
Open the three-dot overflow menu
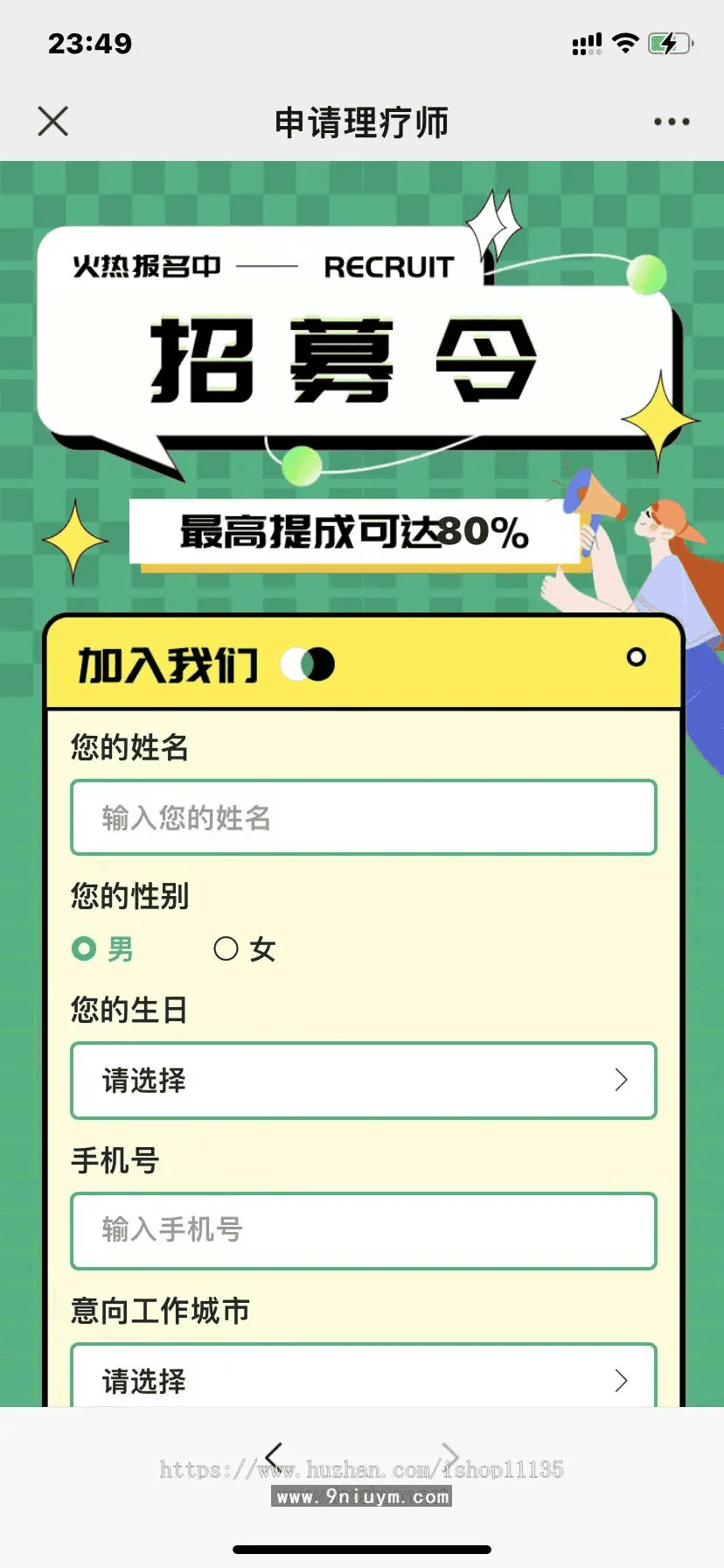[x=672, y=122]
